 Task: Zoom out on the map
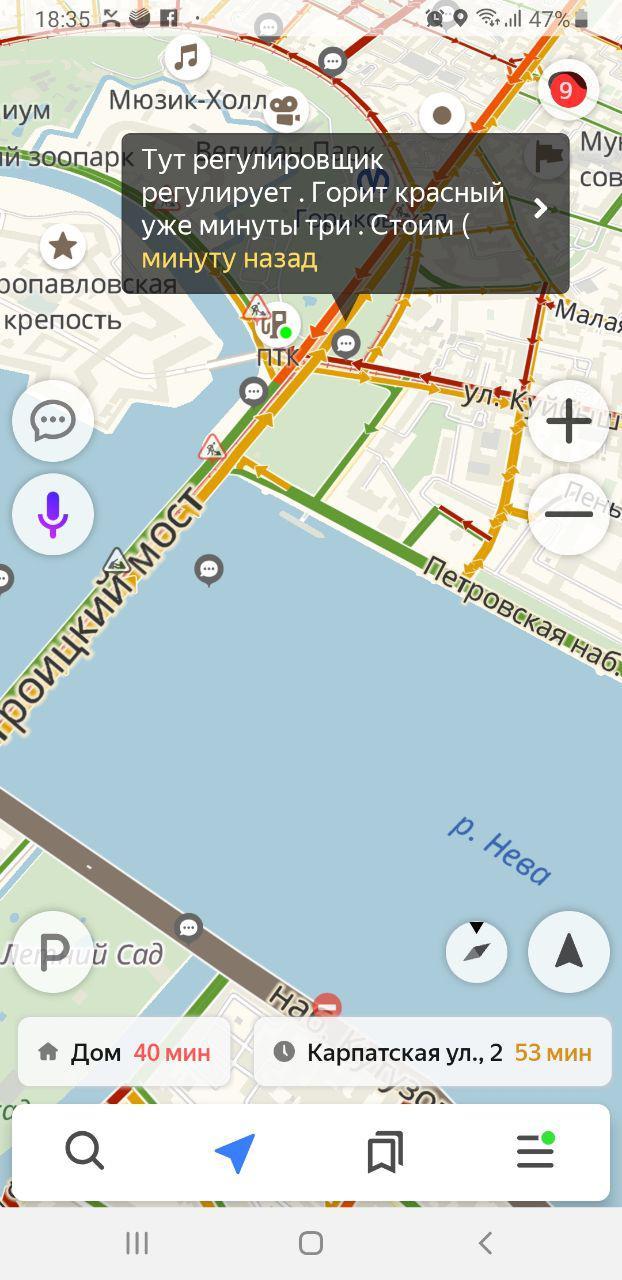coord(568,514)
